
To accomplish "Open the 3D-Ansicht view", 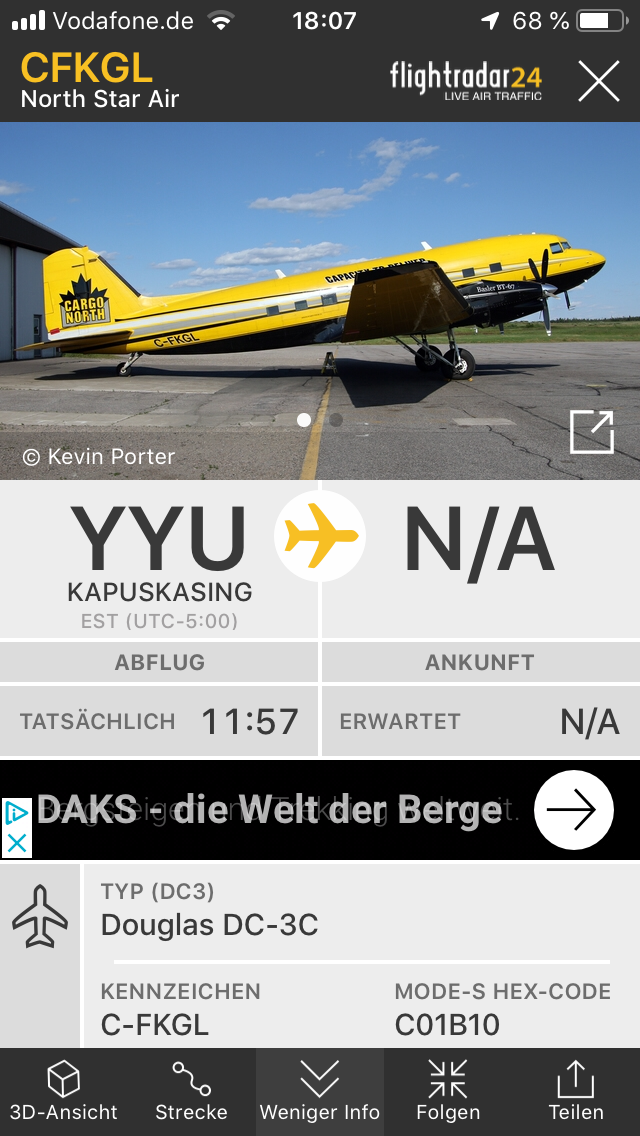I will tap(64, 1091).
